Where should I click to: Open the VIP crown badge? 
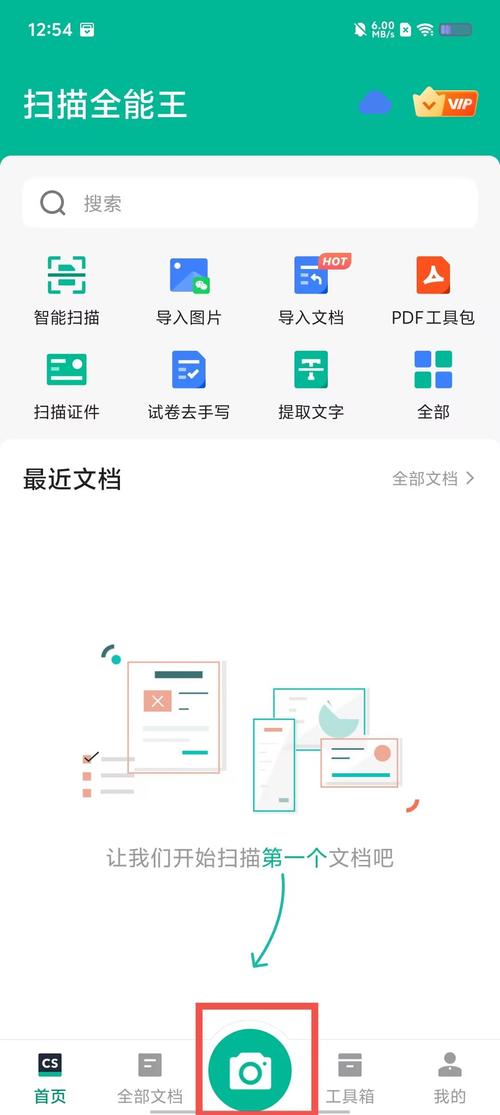[x=445, y=103]
